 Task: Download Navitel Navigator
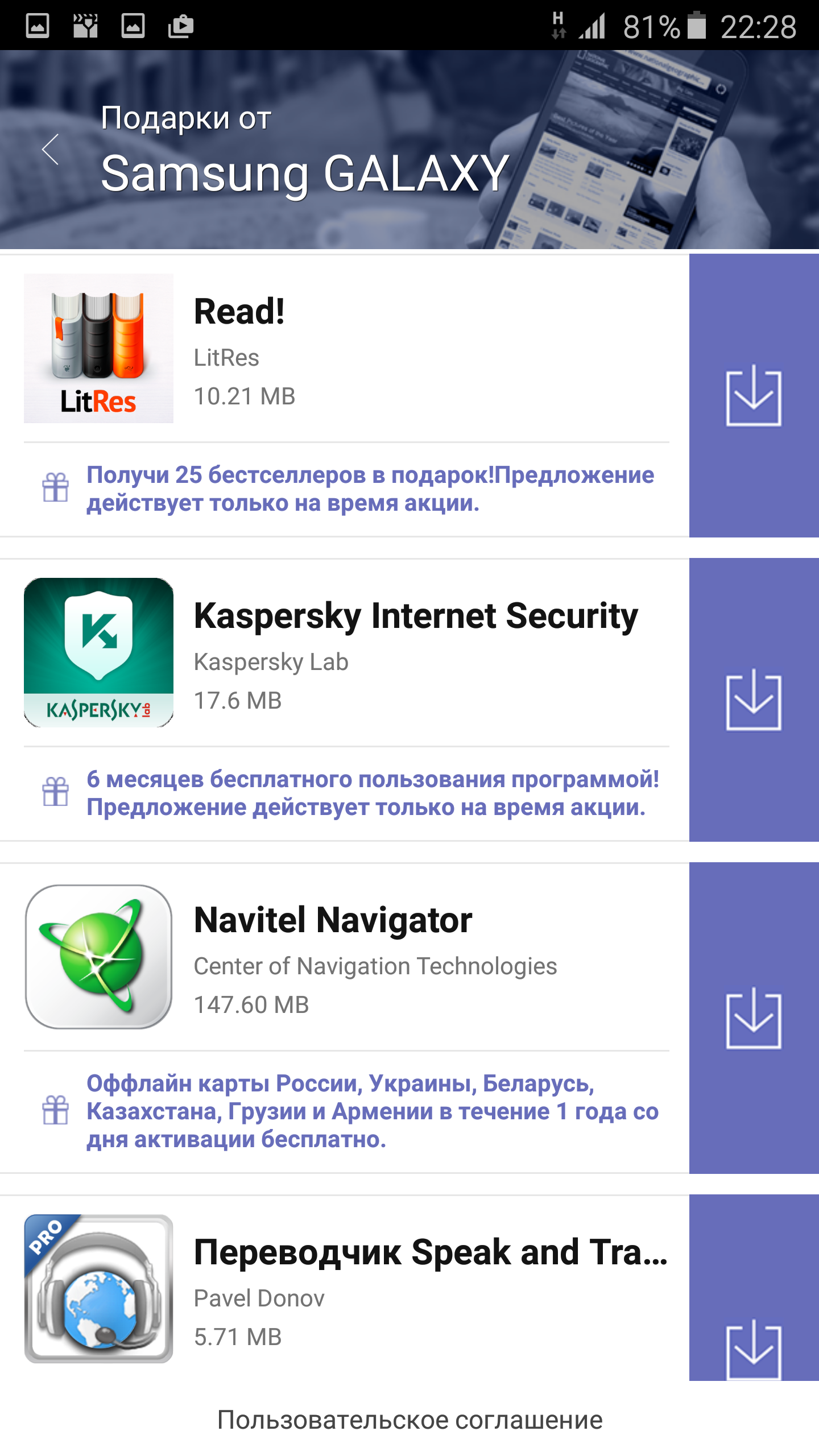click(753, 1018)
